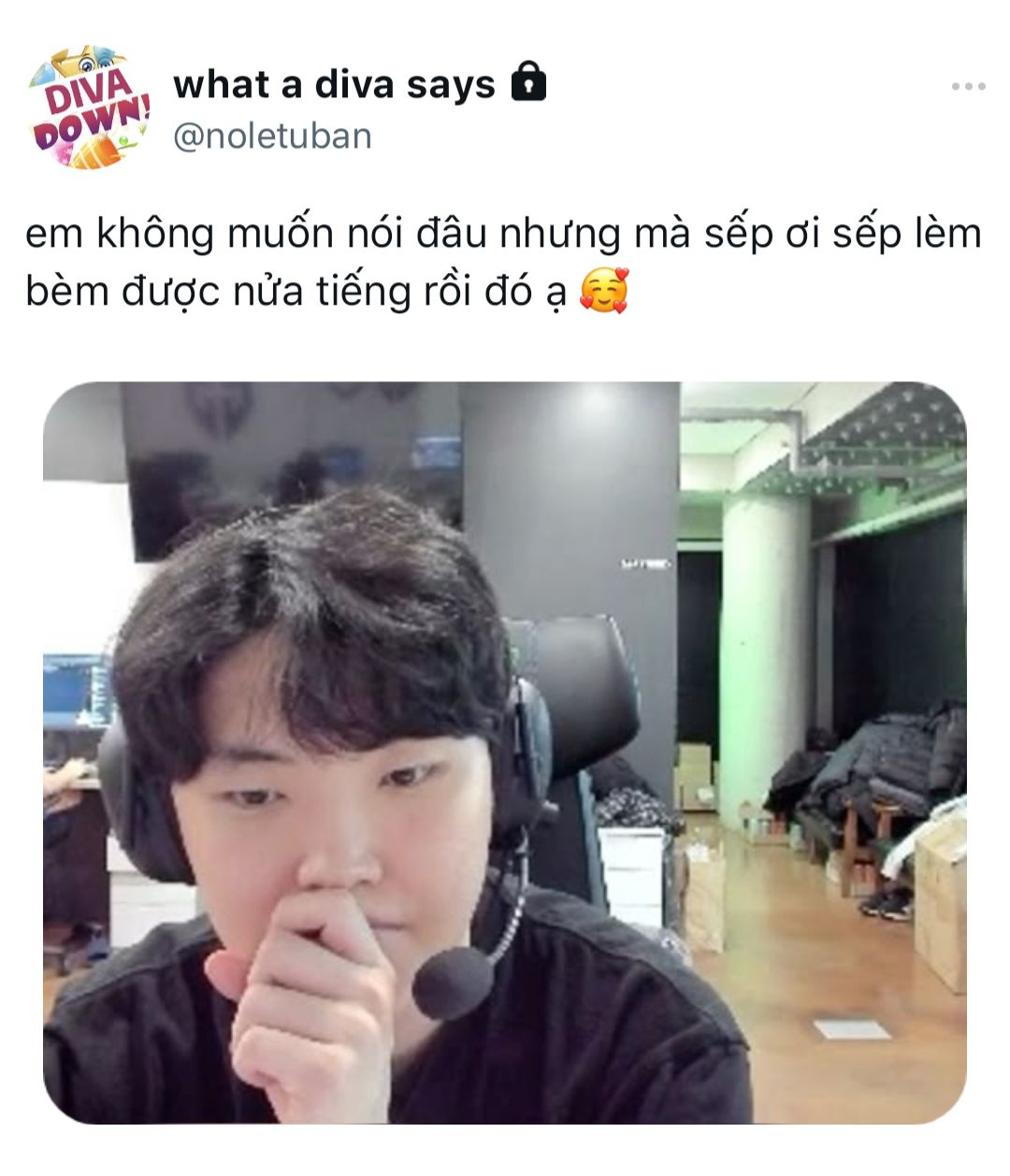The height and width of the screenshot is (1176, 1010).
Task: Open the @noletuban profile handle
Action: [x=272, y=136]
